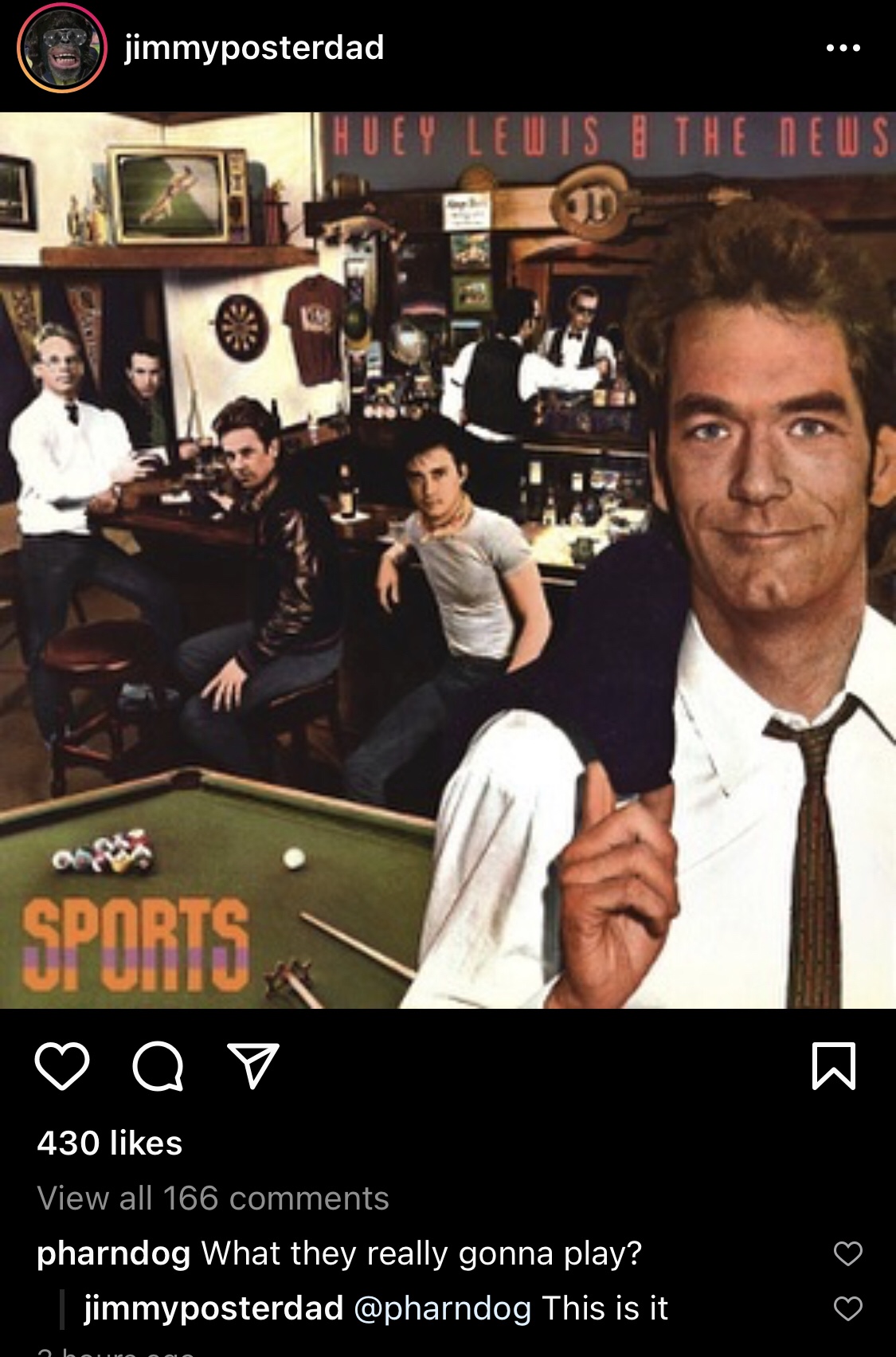Open the comment bubble icon
Viewport: 896px width, 1357px height.
click(x=158, y=1066)
